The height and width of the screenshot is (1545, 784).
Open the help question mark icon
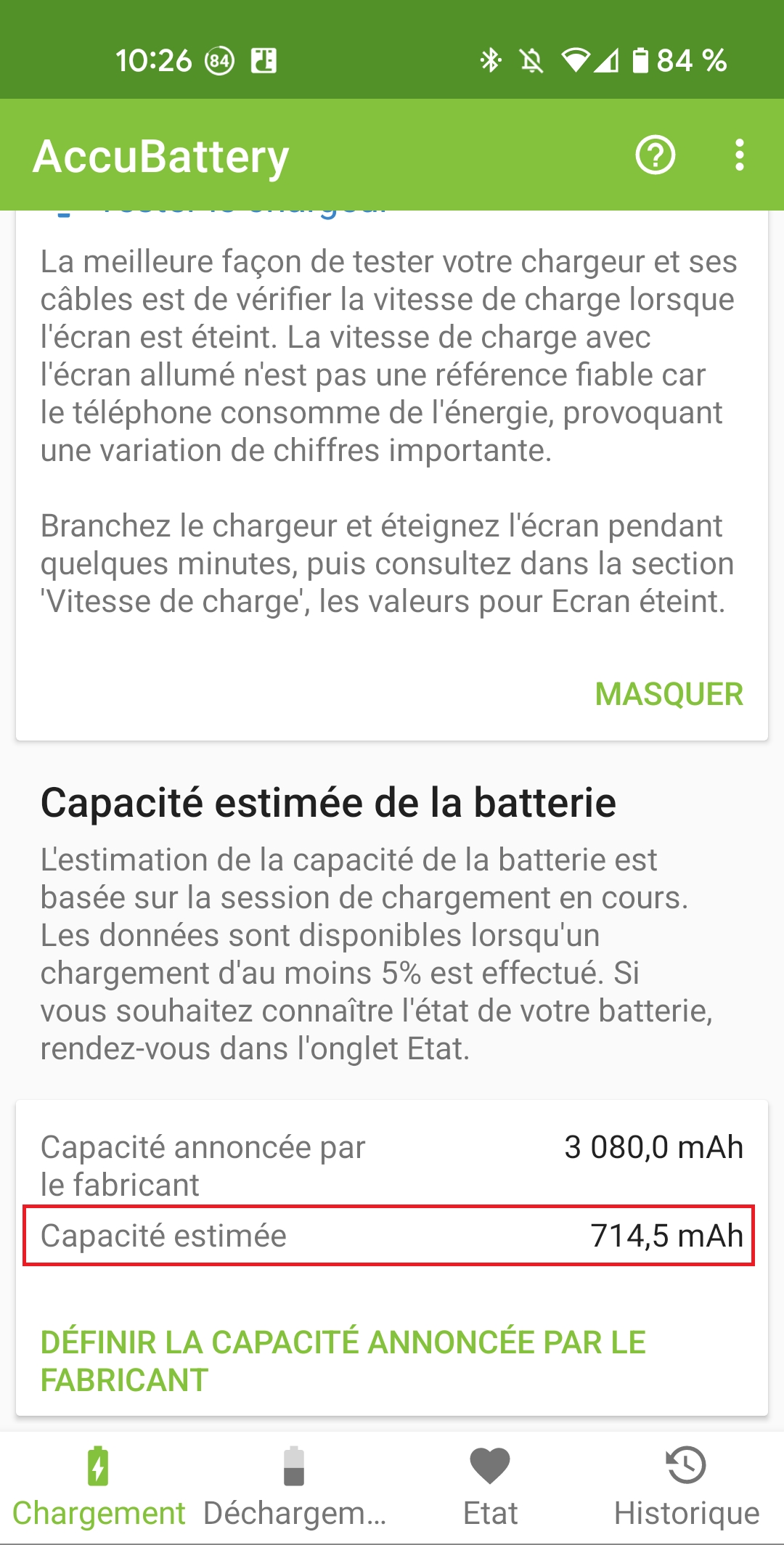tap(655, 155)
